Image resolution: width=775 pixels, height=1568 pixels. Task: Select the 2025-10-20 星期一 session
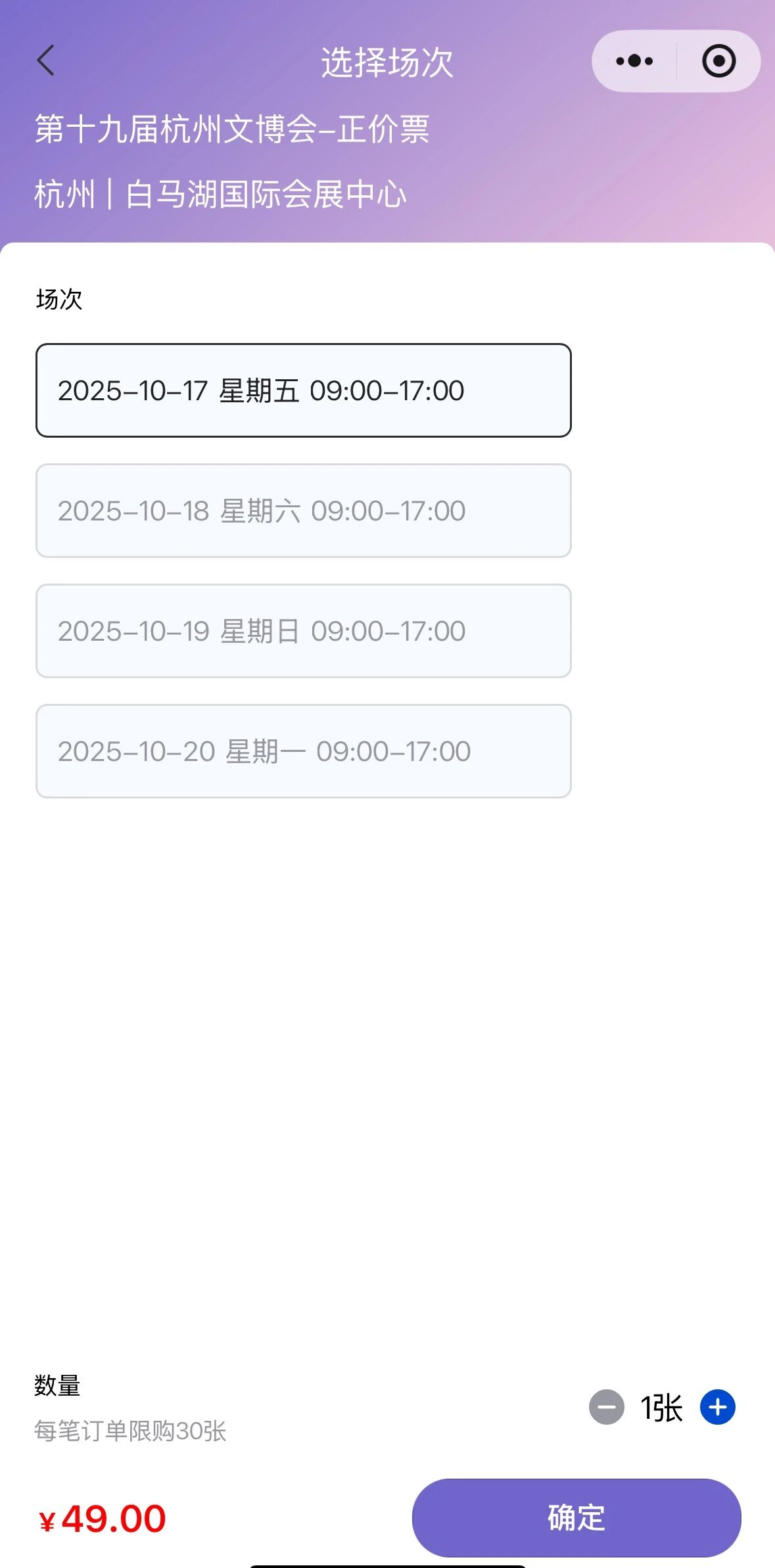pos(303,751)
